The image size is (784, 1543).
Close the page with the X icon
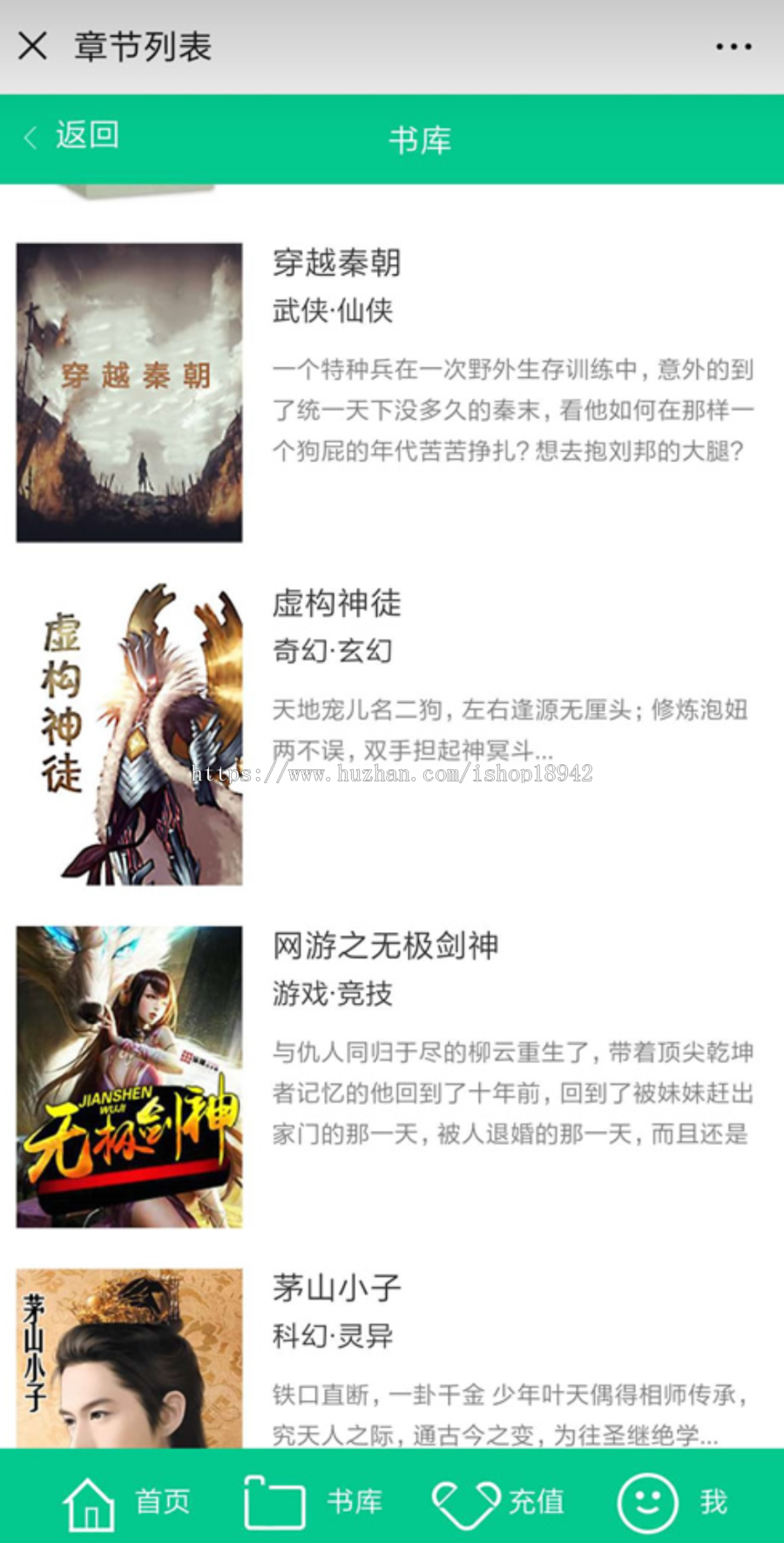[32, 45]
